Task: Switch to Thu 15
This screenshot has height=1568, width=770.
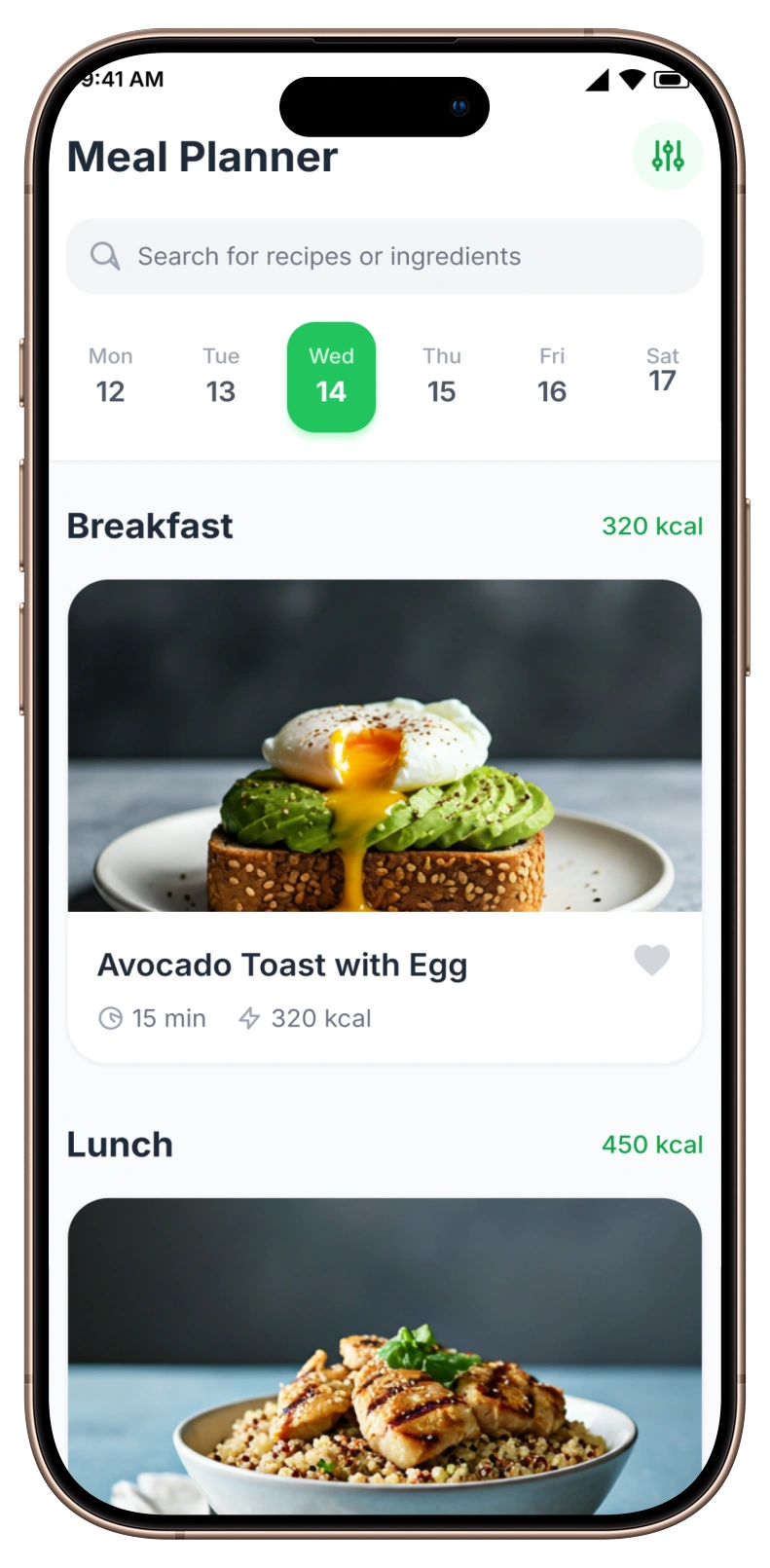Action: (x=441, y=376)
